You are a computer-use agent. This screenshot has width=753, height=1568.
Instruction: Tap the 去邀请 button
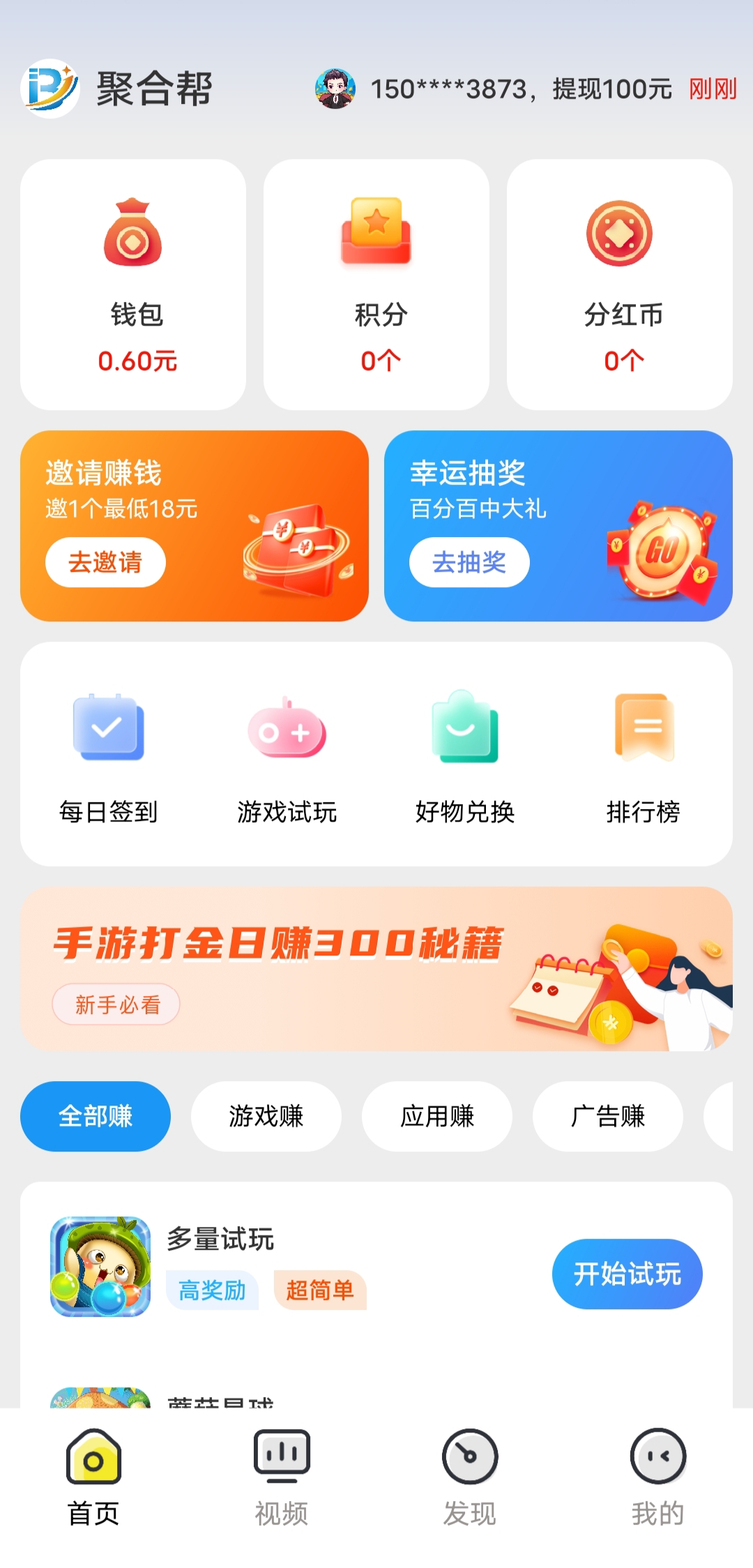[x=105, y=562]
